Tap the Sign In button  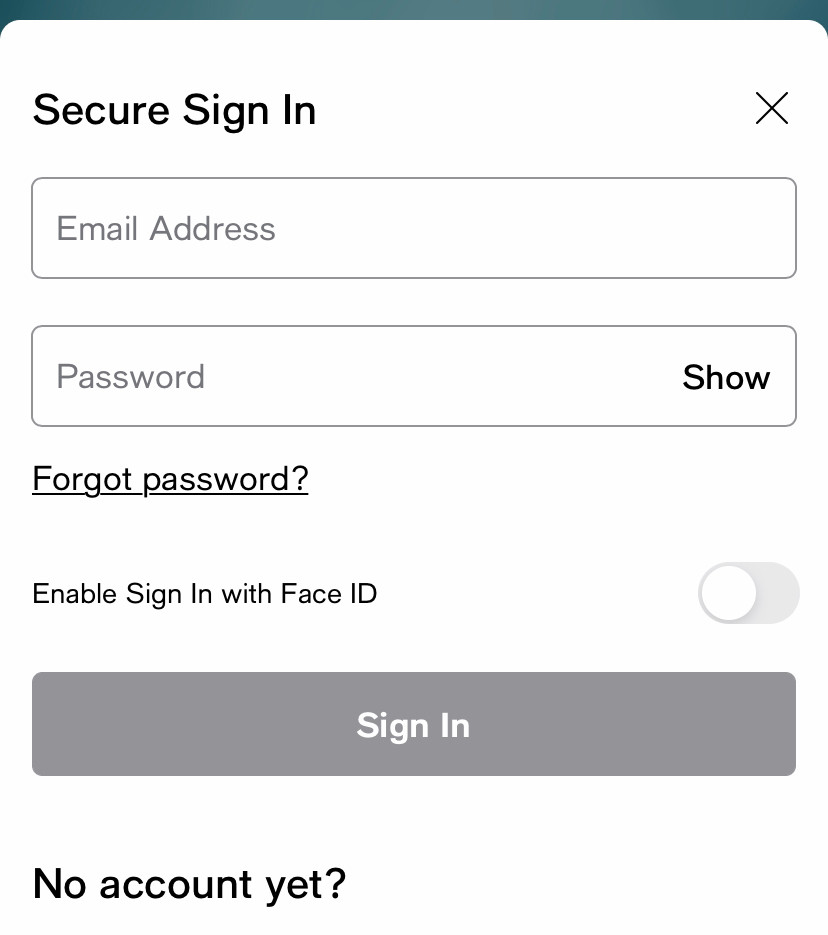[x=413, y=724]
